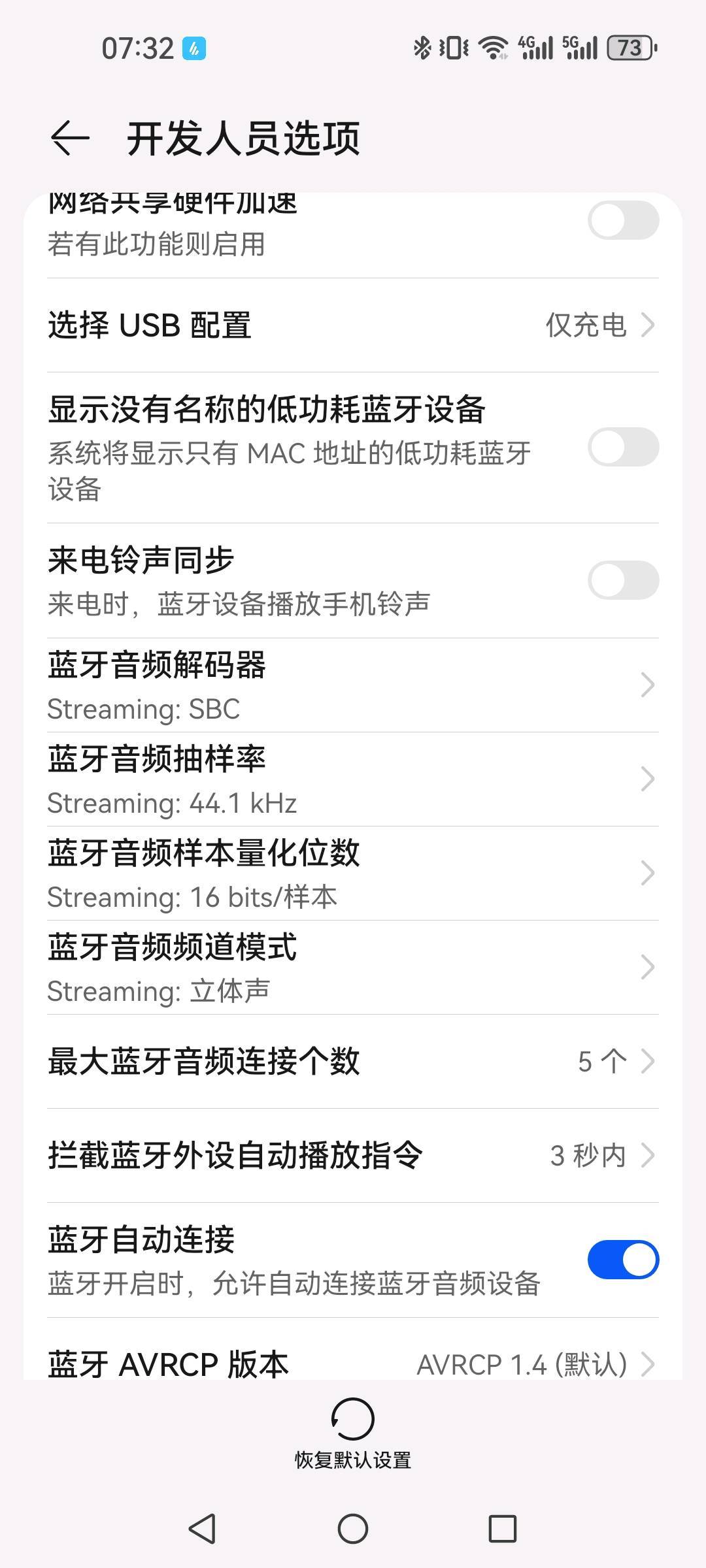
Task: Open 蓝牙音频解码器 options
Action: pyautogui.click(x=353, y=685)
